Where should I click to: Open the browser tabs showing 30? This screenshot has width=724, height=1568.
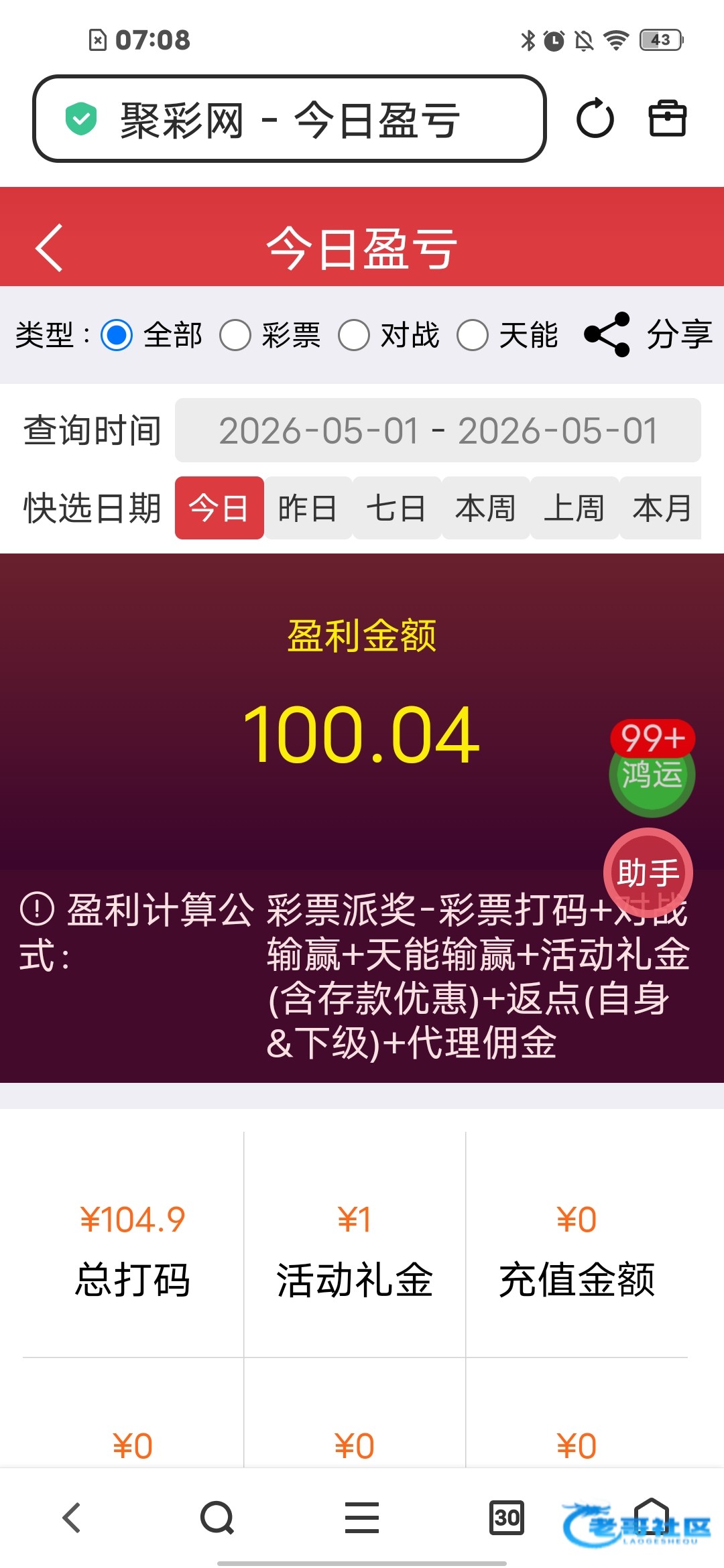click(x=507, y=1518)
